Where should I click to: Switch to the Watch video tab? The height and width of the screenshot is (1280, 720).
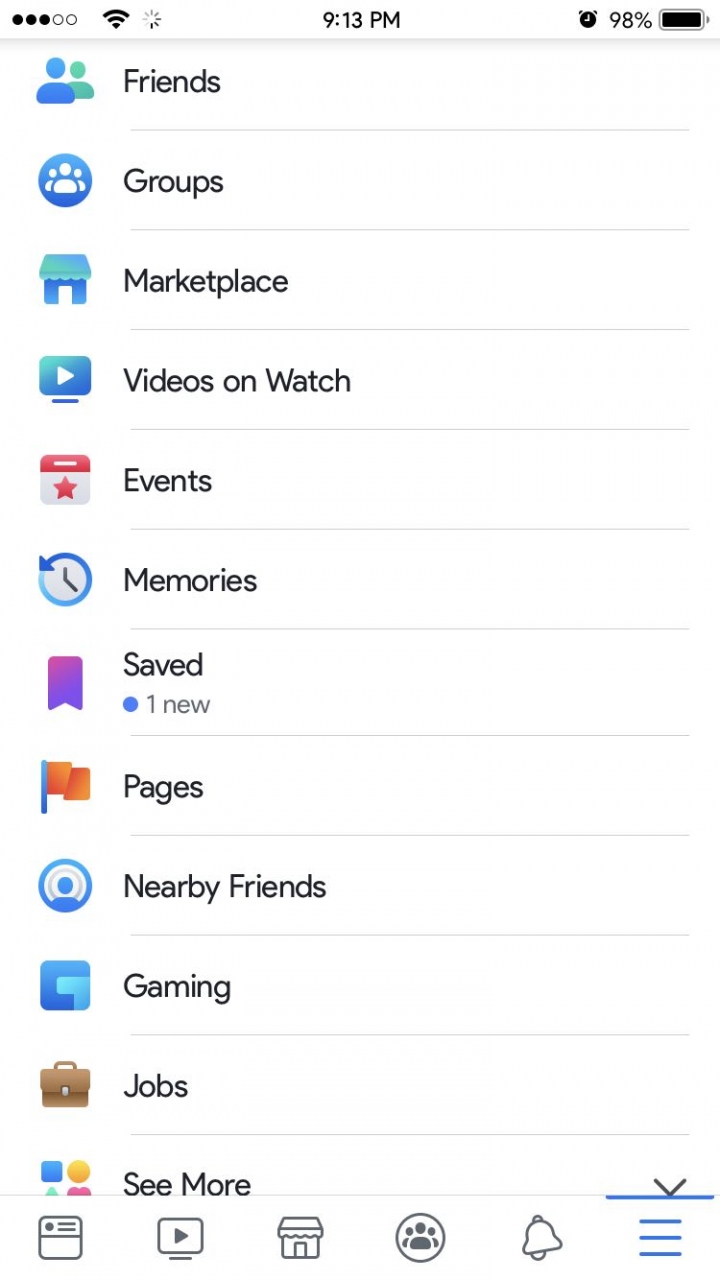180,1238
